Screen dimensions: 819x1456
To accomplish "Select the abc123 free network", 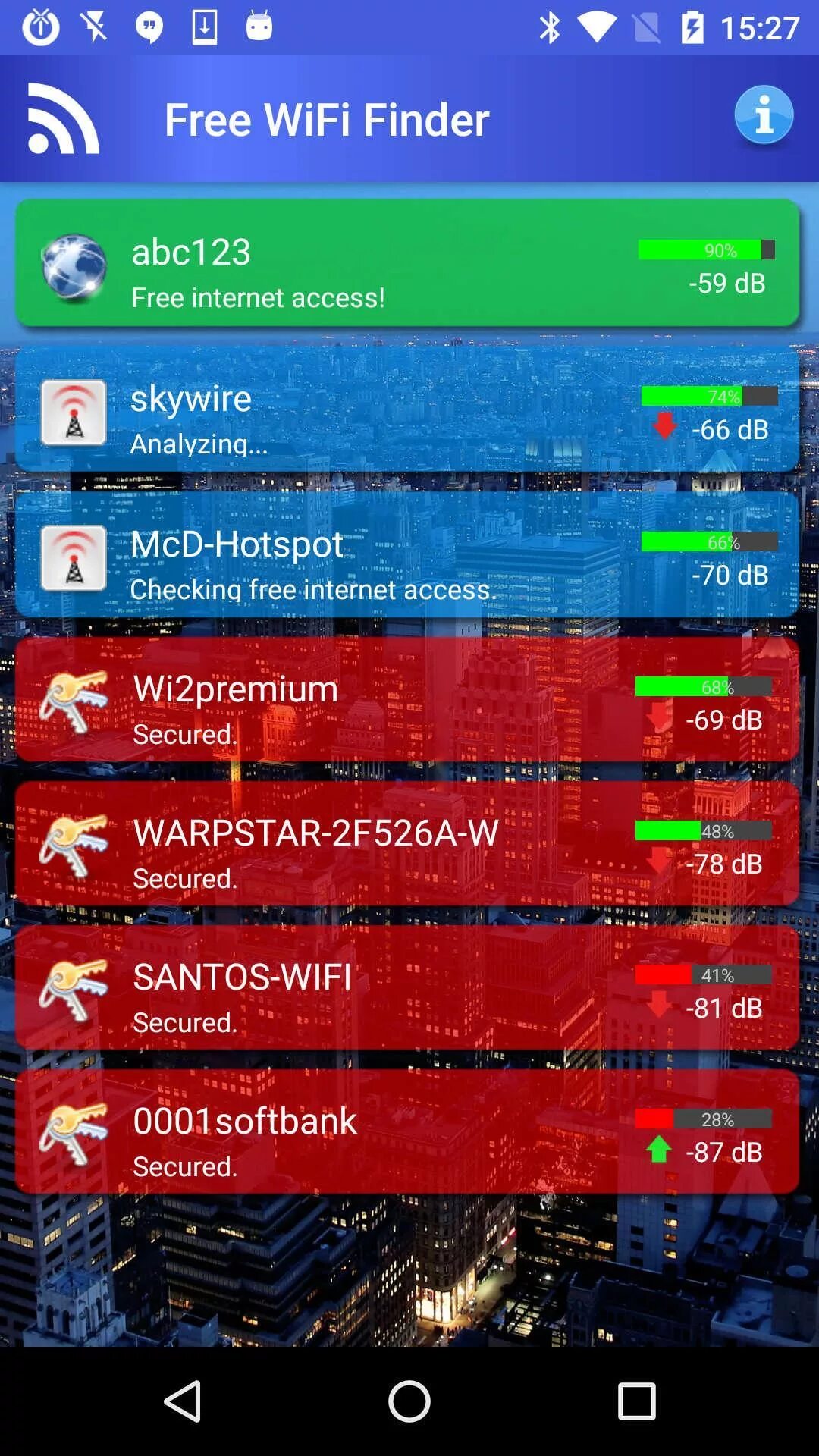I will pyautogui.click(x=407, y=264).
